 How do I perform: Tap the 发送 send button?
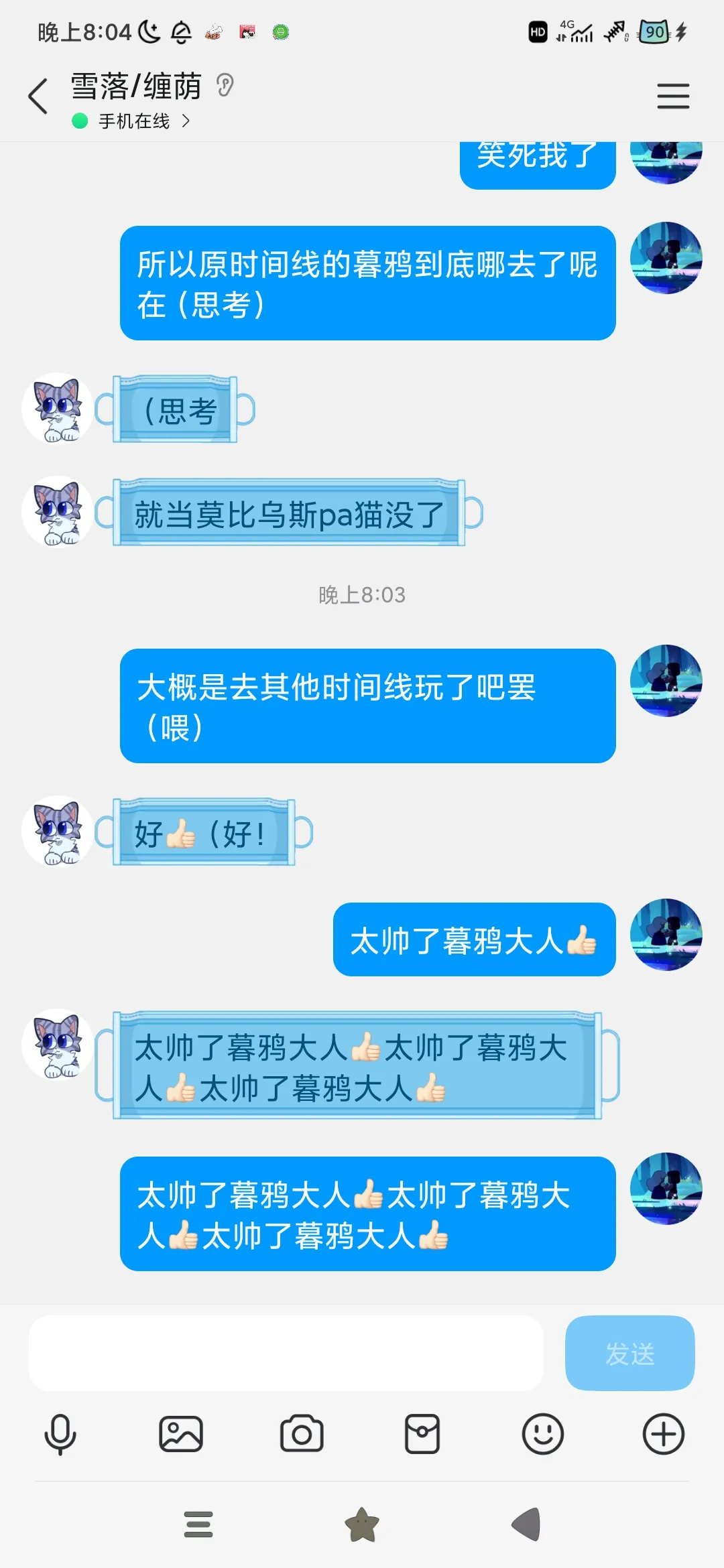pos(629,1353)
